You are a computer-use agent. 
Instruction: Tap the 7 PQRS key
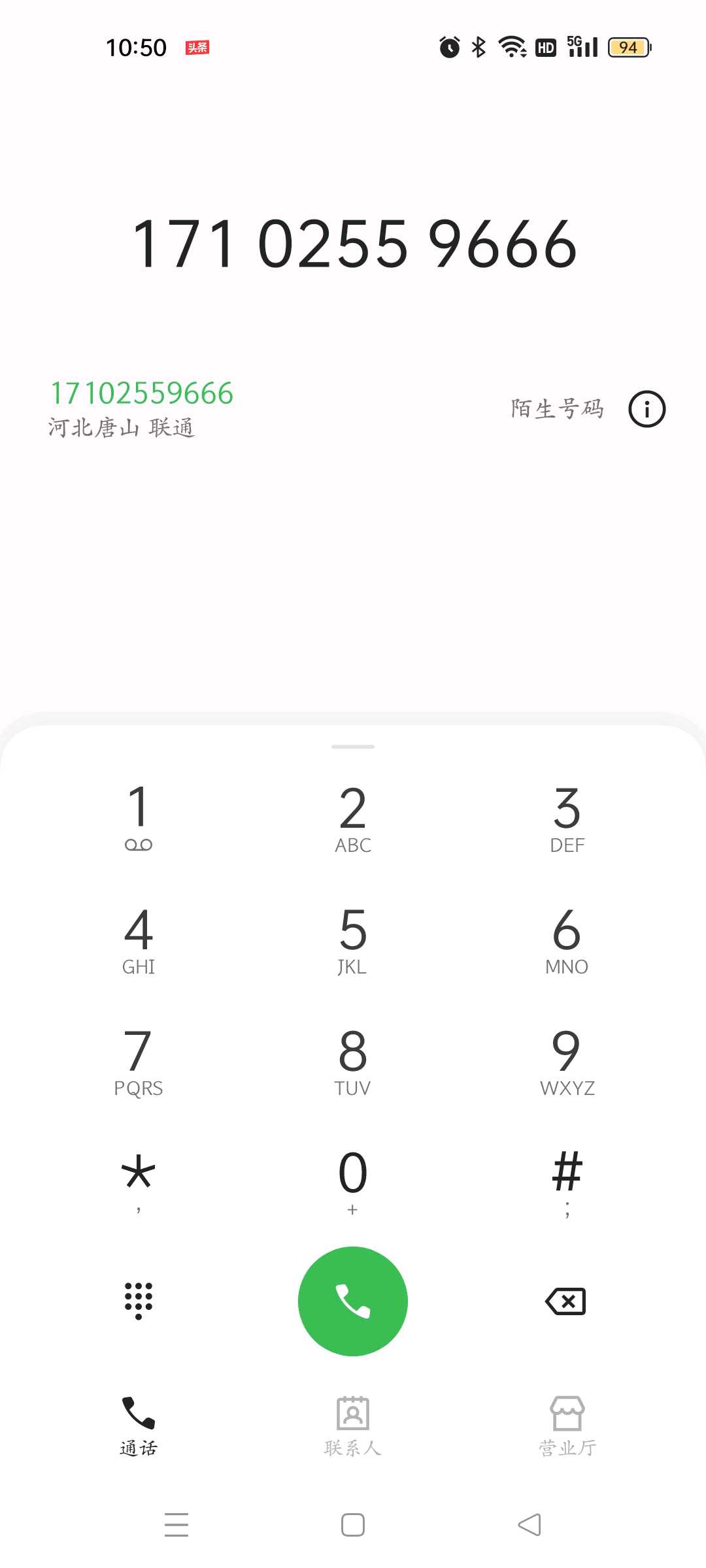click(139, 1060)
